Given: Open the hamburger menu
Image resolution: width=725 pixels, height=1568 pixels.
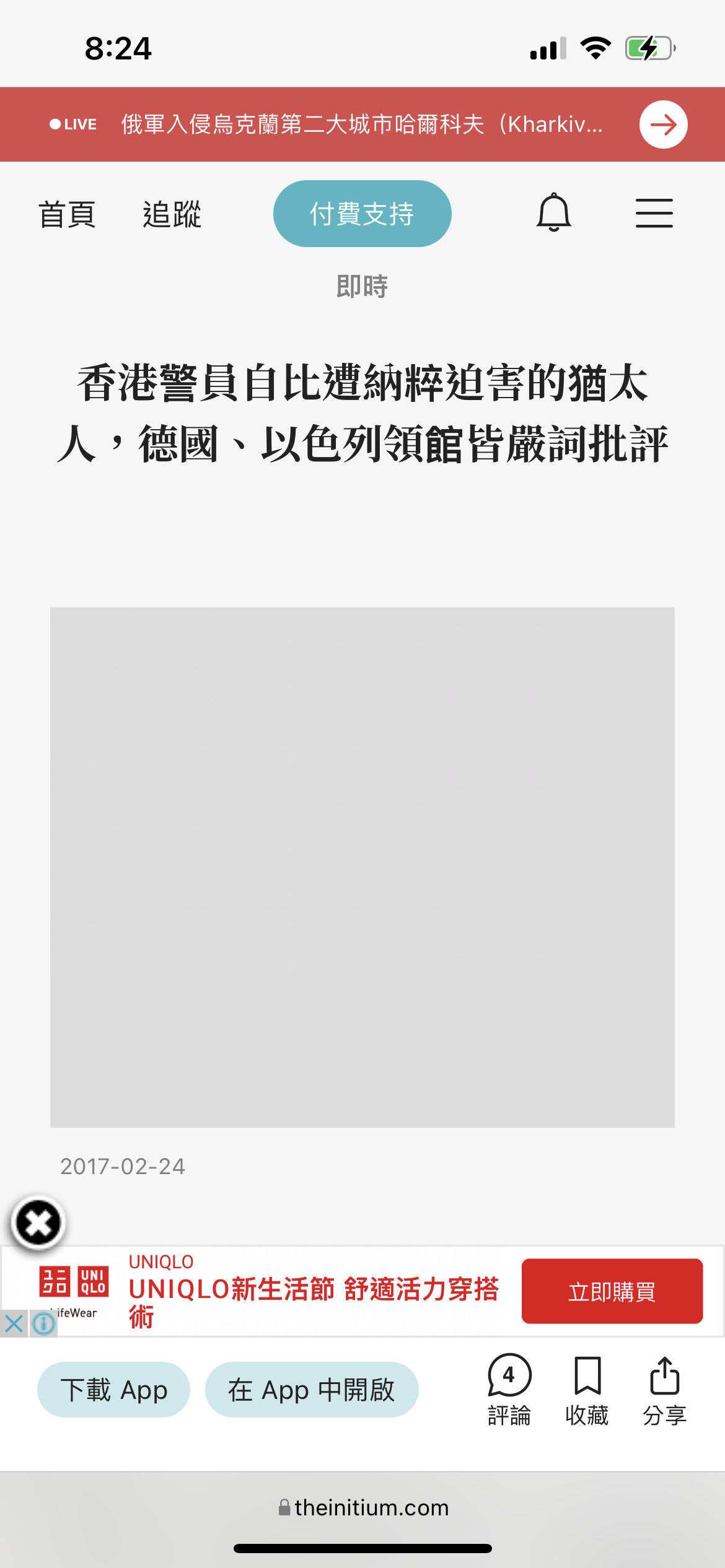Looking at the screenshot, I should pos(654,213).
